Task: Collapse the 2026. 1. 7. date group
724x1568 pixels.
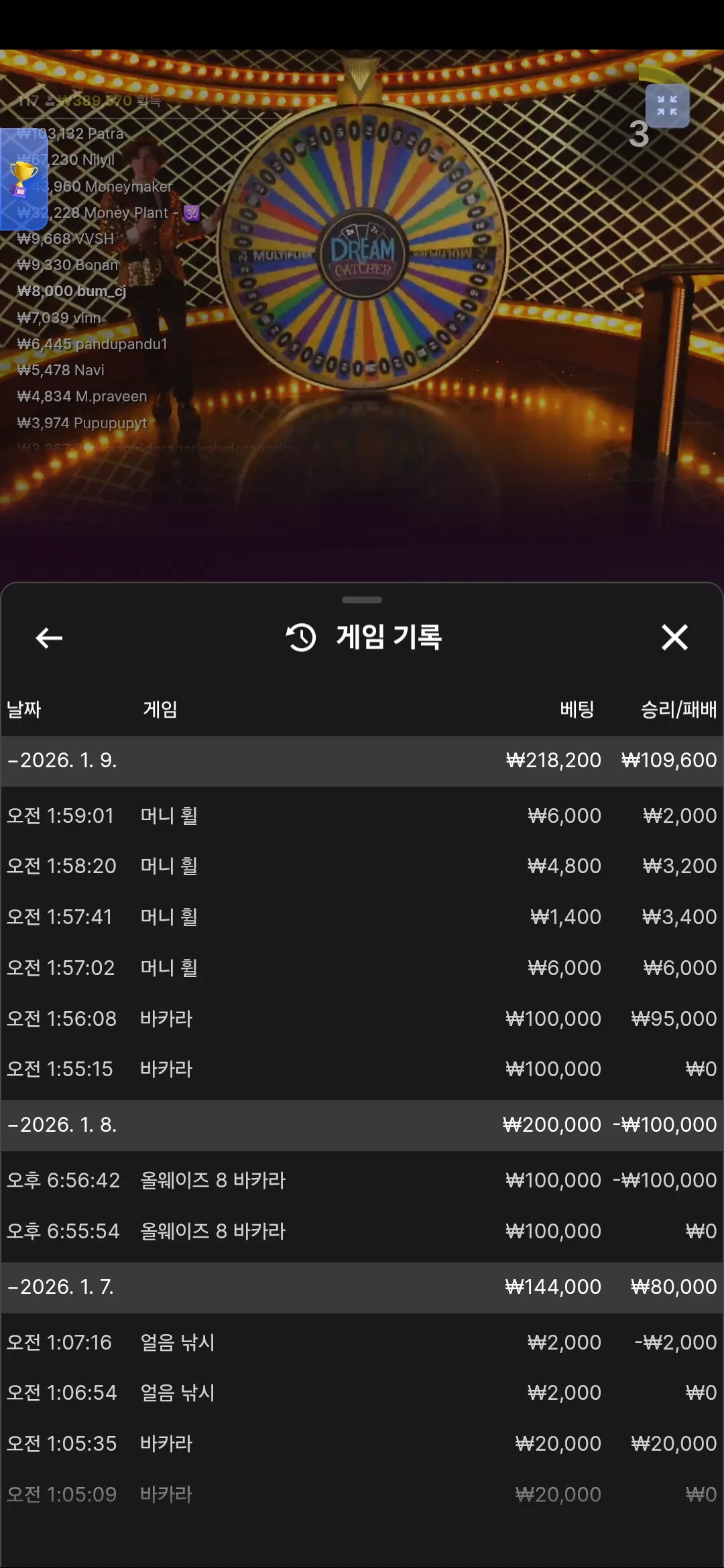Action: pos(362,1287)
